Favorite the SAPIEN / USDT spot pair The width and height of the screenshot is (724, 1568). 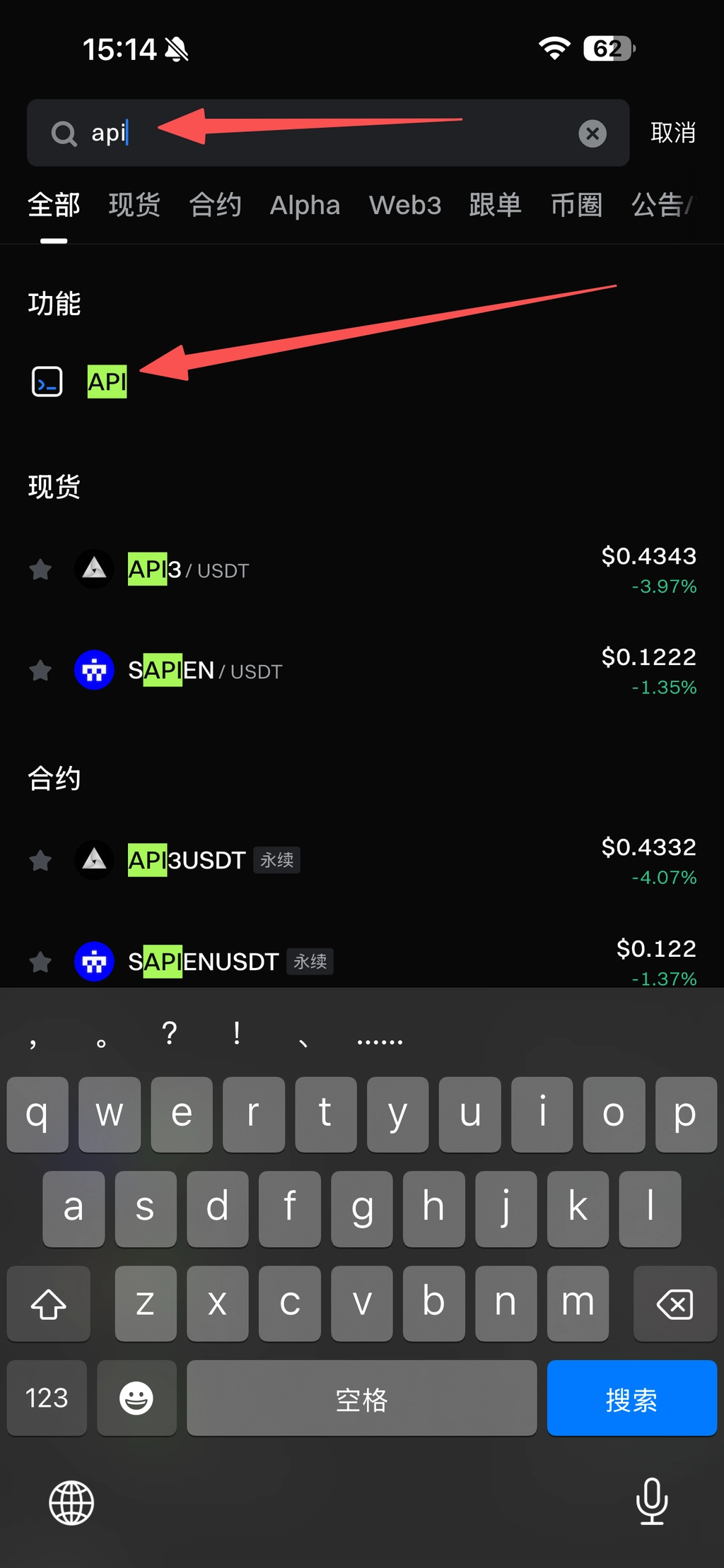40,670
